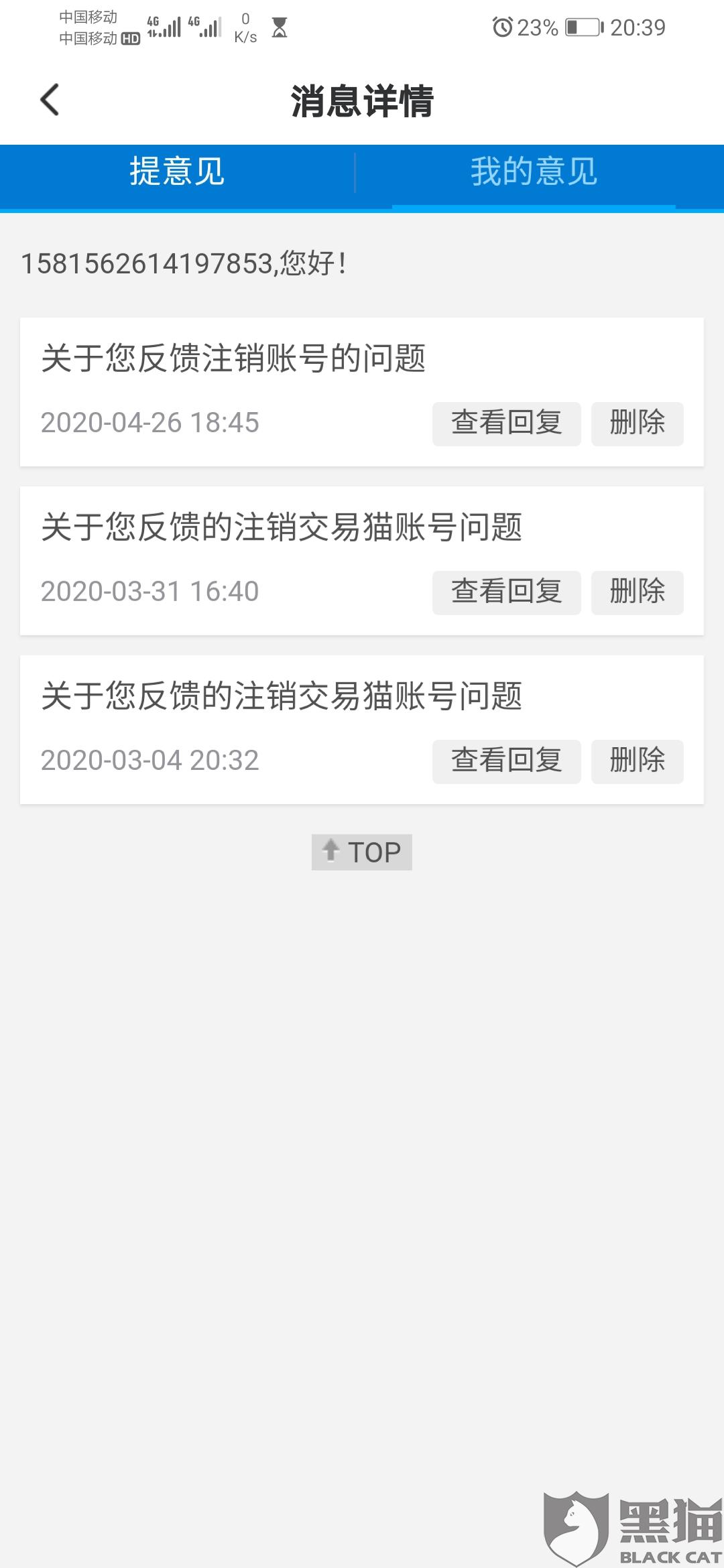Viewport: 724px width, 1568px height.
Task: Tap the 消息详情 page title
Action: (362, 101)
